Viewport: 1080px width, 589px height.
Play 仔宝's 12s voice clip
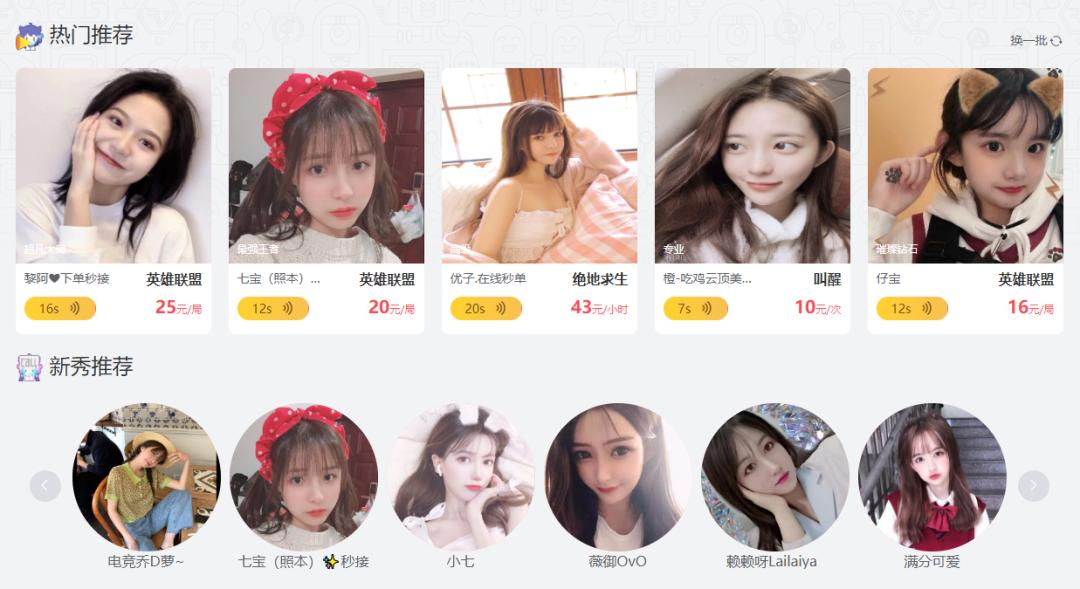pyautogui.click(x=912, y=309)
